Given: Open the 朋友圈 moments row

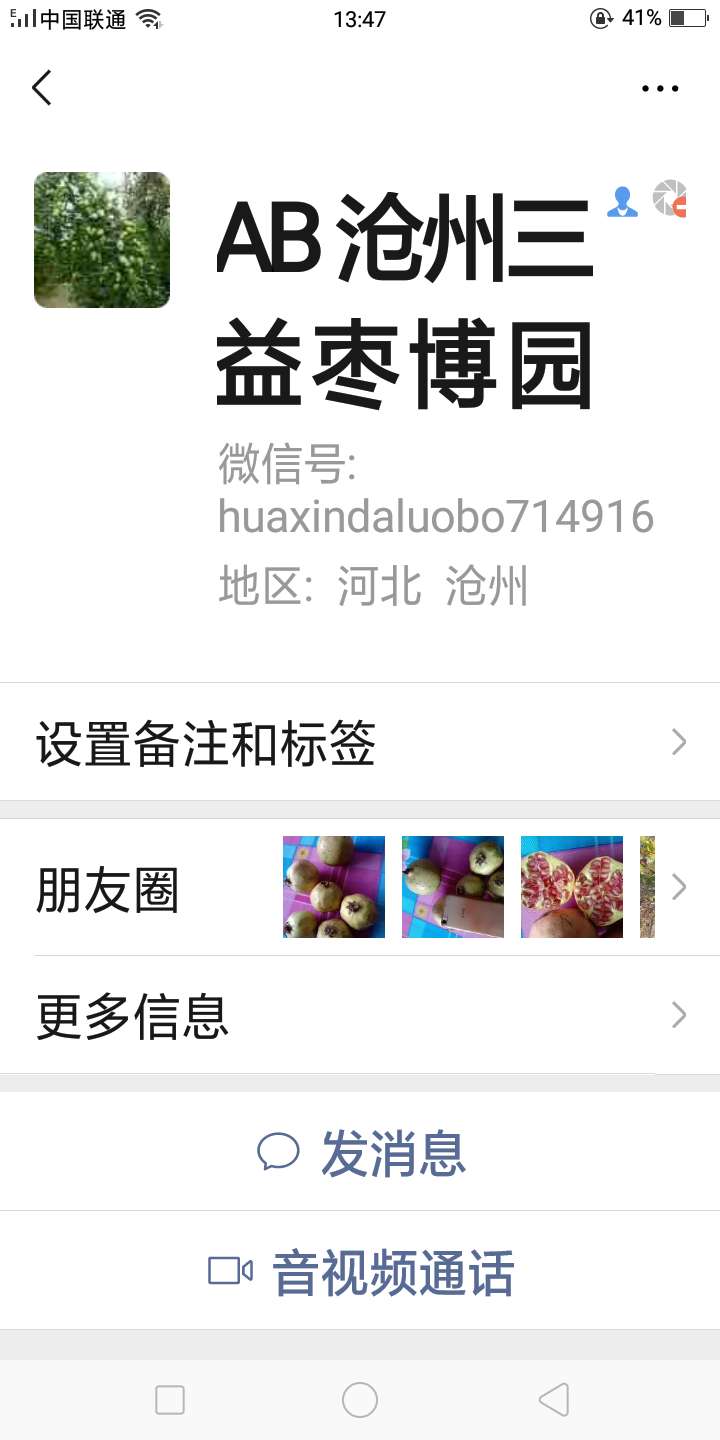Looking at the screenshot, I should [x=360, y=888].
